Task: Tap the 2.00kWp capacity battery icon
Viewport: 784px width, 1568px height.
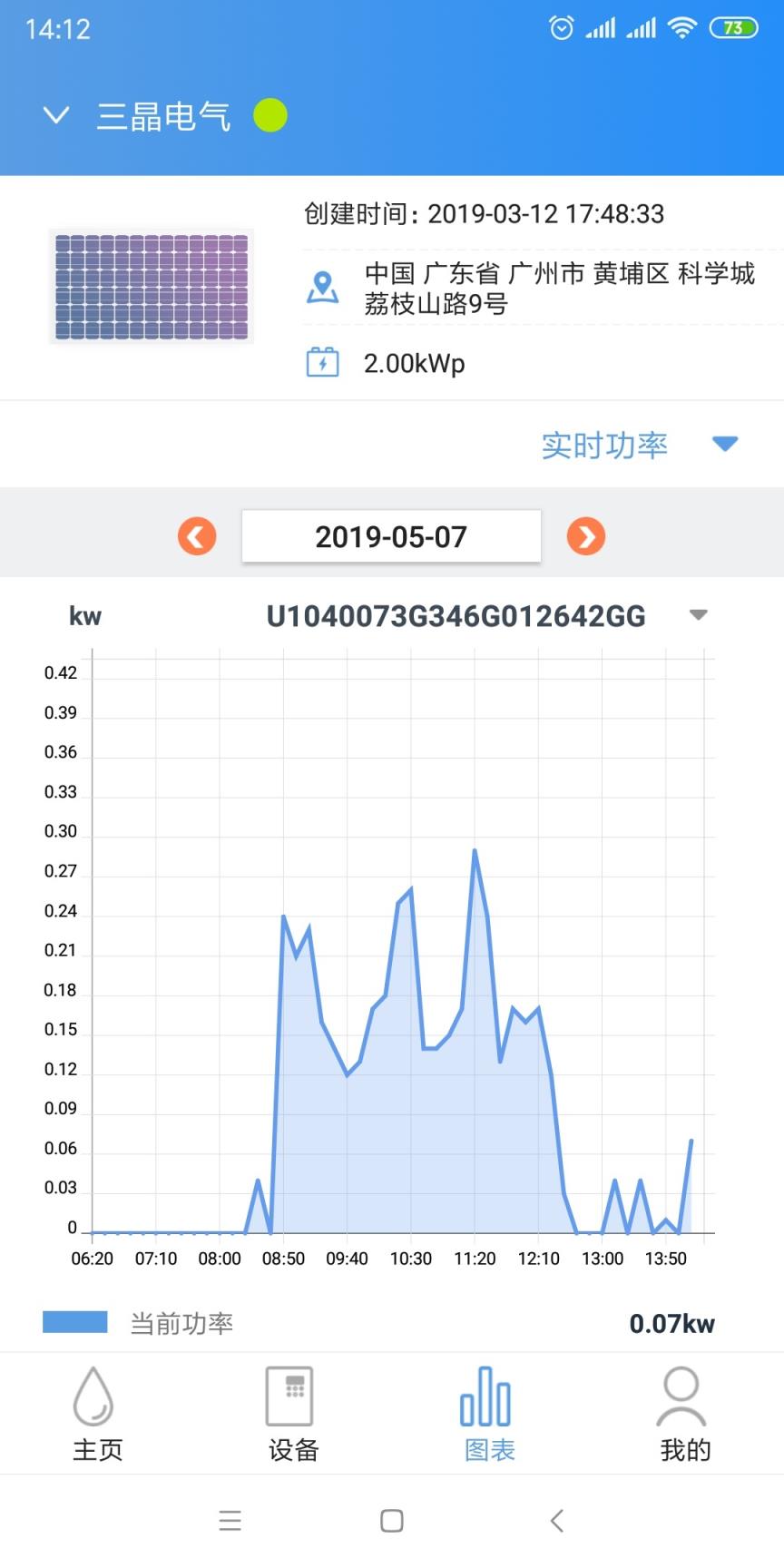Action: click(x=322, y=363)
